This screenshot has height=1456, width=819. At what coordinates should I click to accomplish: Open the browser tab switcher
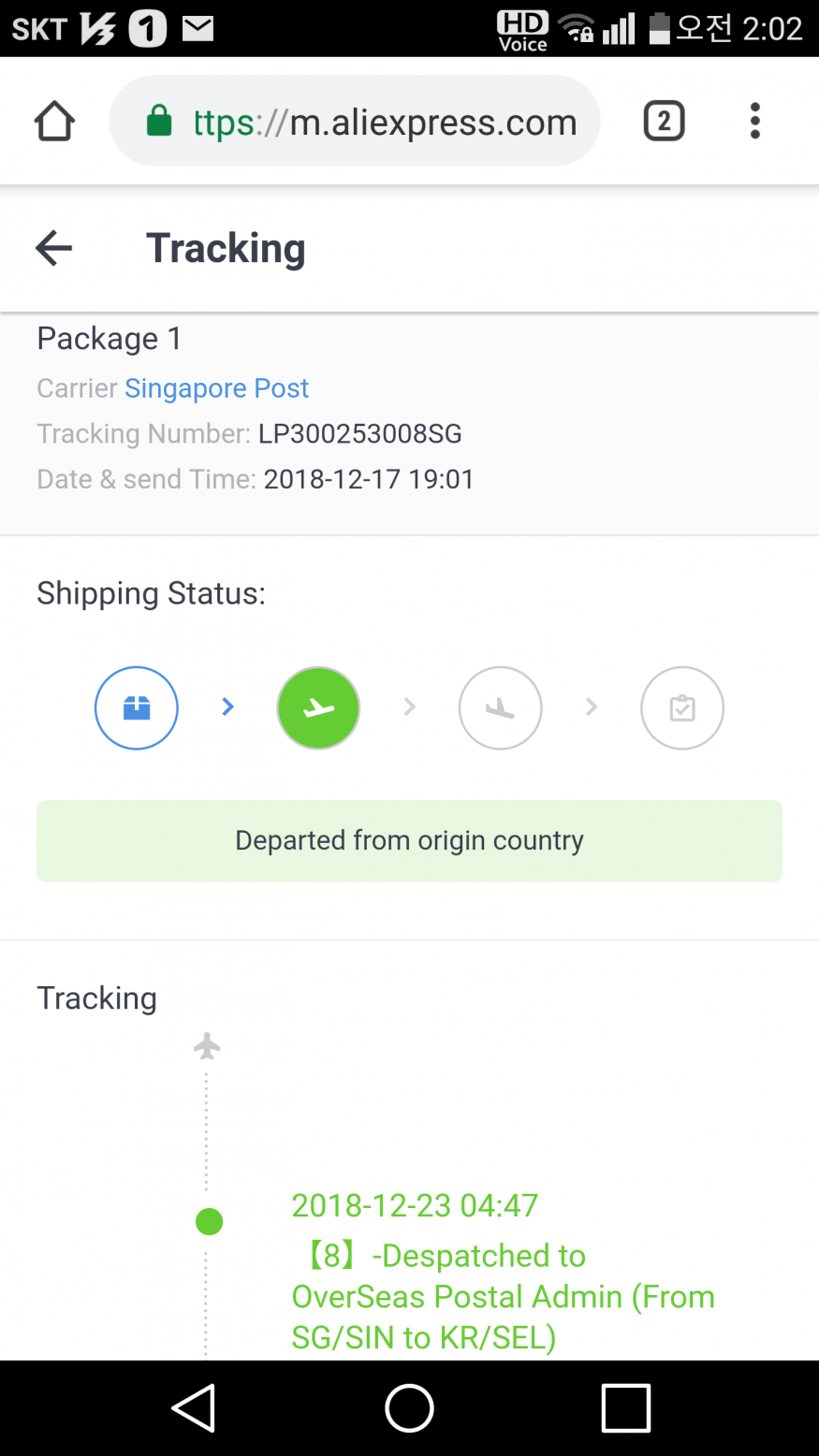click(664, 122)
